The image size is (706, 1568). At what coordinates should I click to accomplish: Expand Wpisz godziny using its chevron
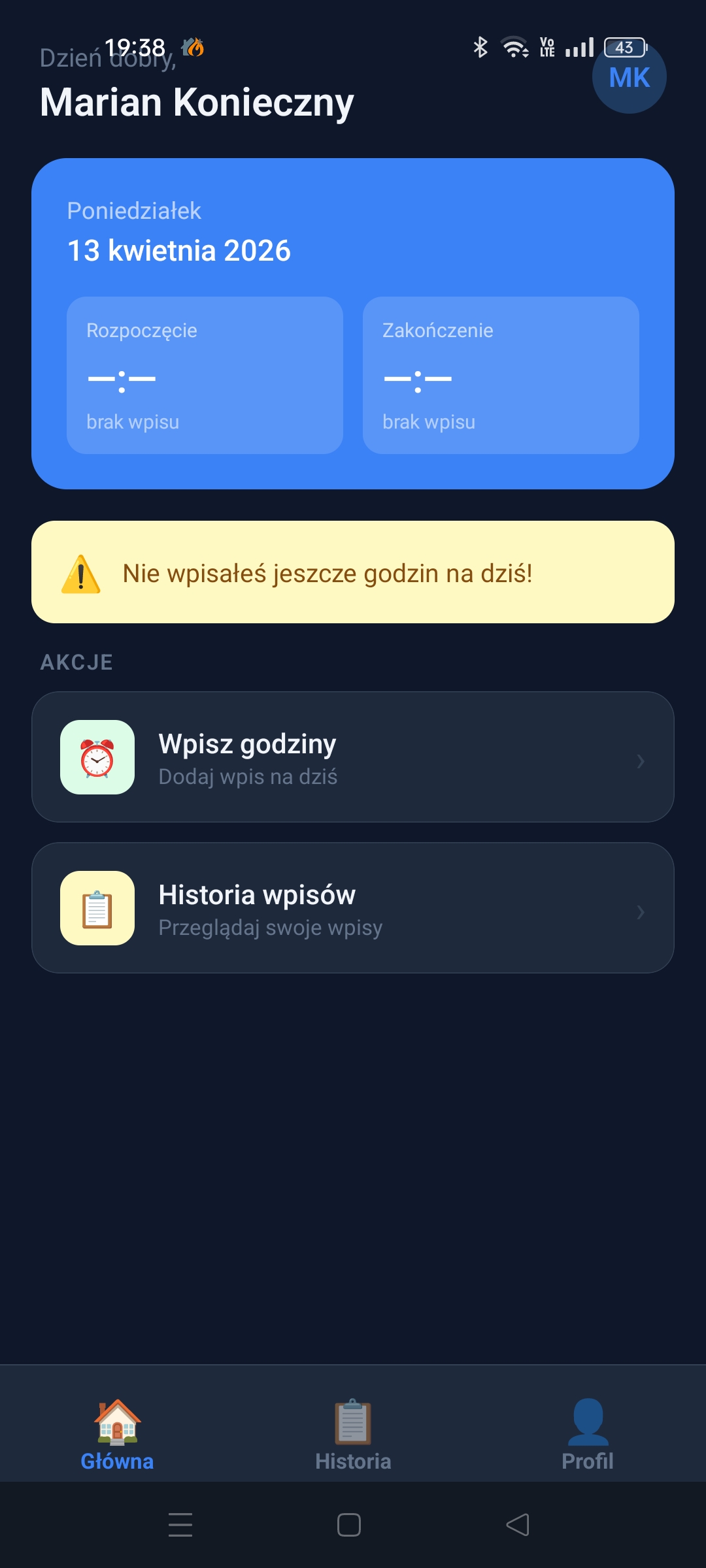pyautogui.click(x=640, y=760)
